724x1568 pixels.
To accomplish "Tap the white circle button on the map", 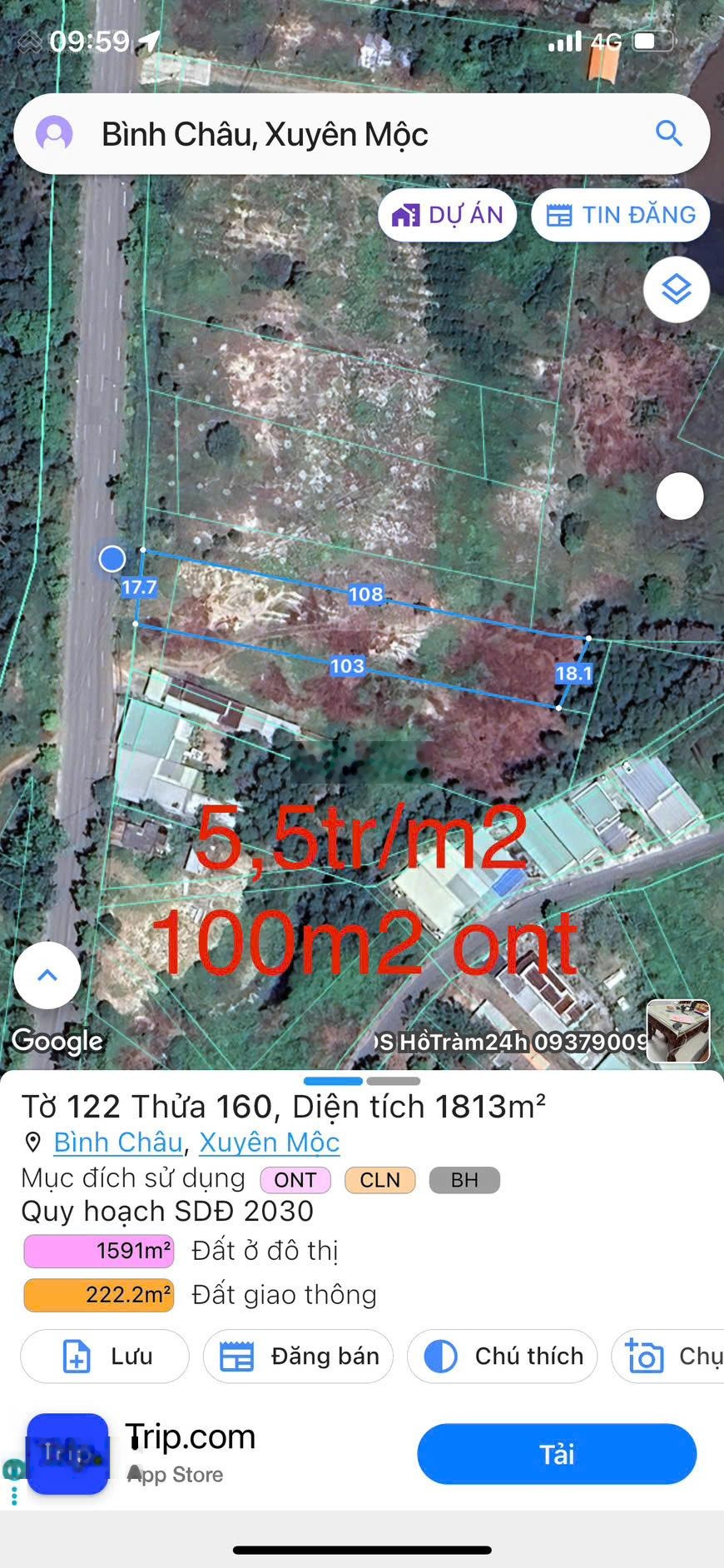I will click(x=680, y=496).
